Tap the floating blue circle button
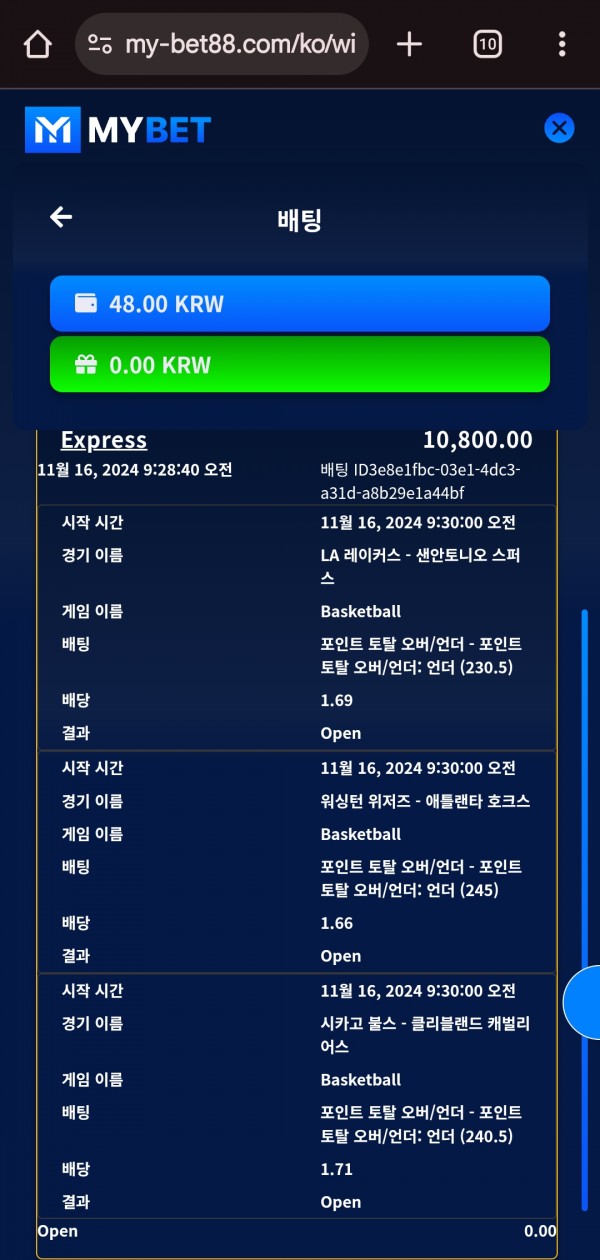Image resolution: width=600 pixels, height=1260 pixels. [585, 1002]
